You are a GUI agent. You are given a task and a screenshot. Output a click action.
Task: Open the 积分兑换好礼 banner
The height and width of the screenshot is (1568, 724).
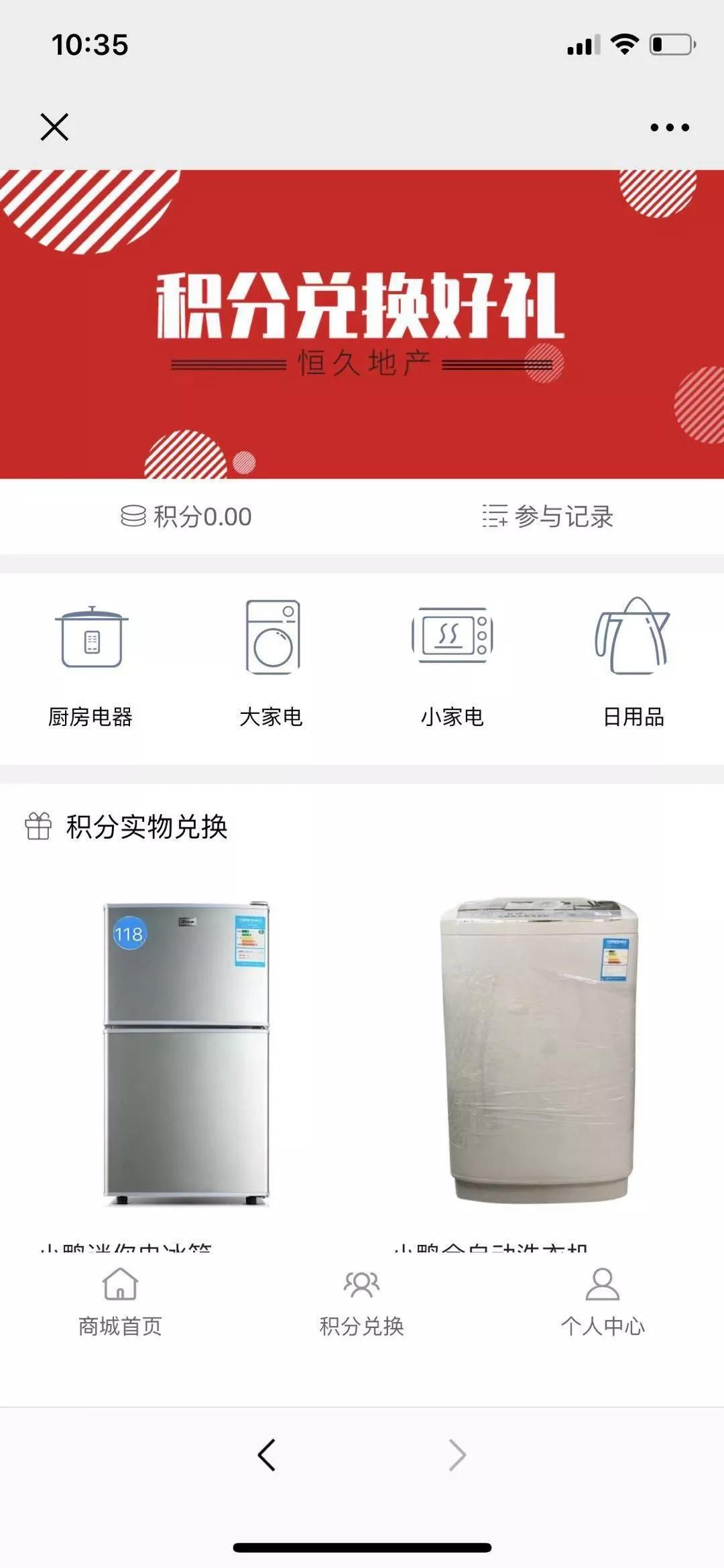tap(362, 324)
